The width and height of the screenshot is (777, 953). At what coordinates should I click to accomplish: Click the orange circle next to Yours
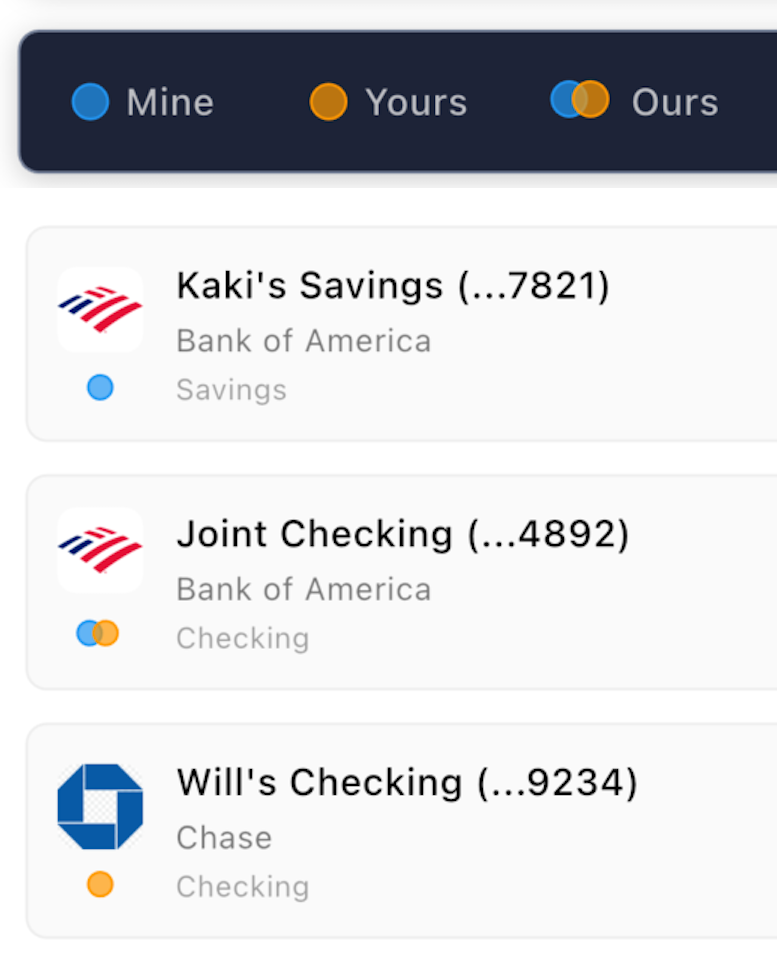click(327, 101)
